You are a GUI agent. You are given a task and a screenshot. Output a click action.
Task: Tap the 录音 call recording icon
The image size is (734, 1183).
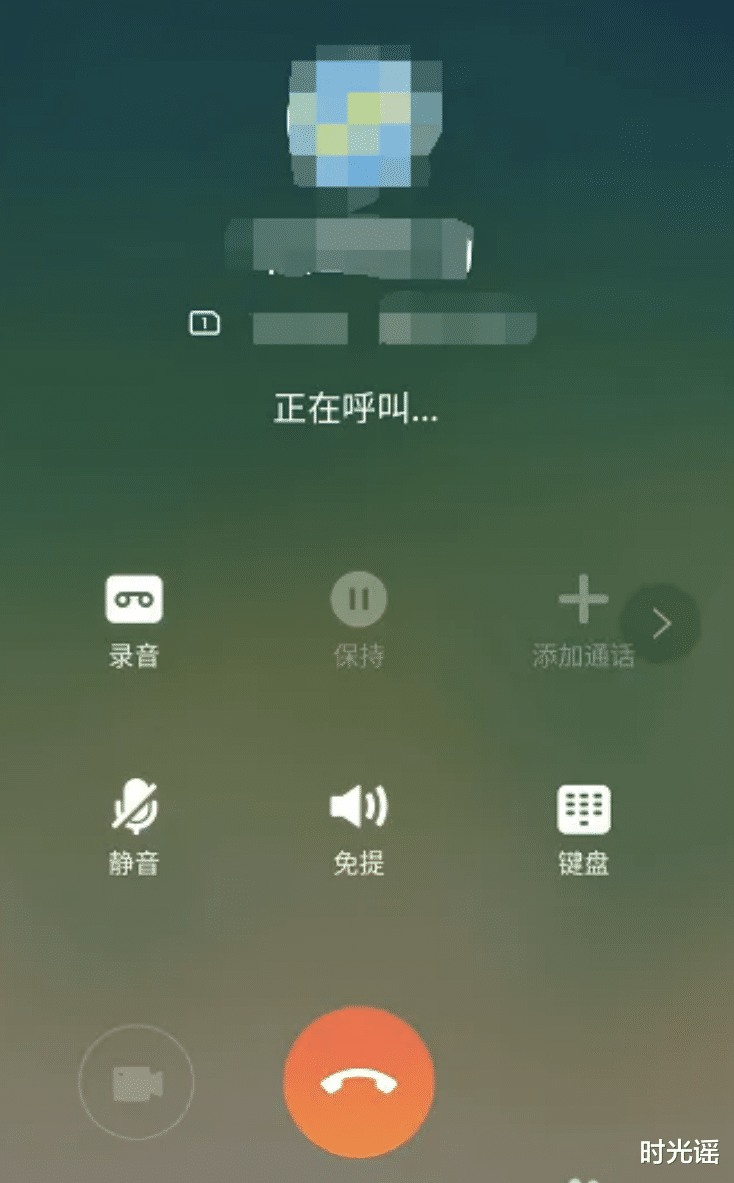pyautogui.click(x=135, y=598)
